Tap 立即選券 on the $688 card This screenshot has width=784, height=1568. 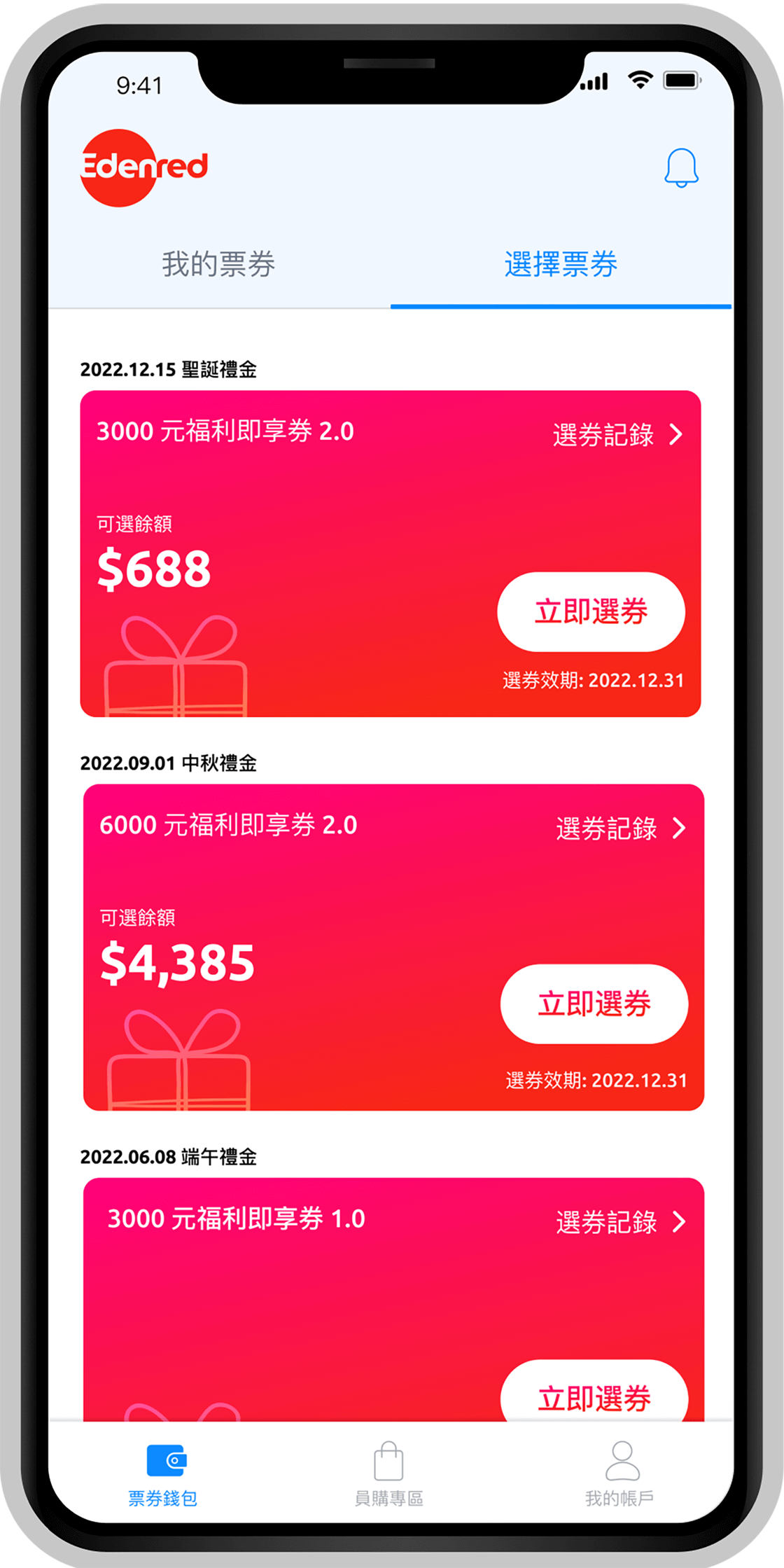pyautogui.click(x=591, y=611)
